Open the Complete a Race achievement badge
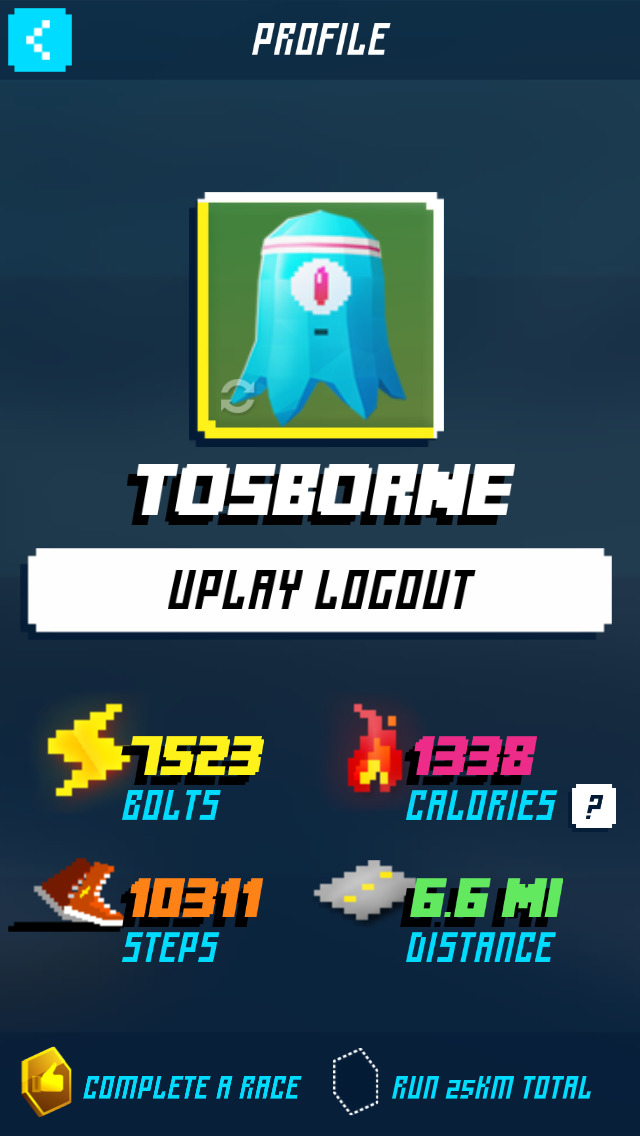 47,1082
